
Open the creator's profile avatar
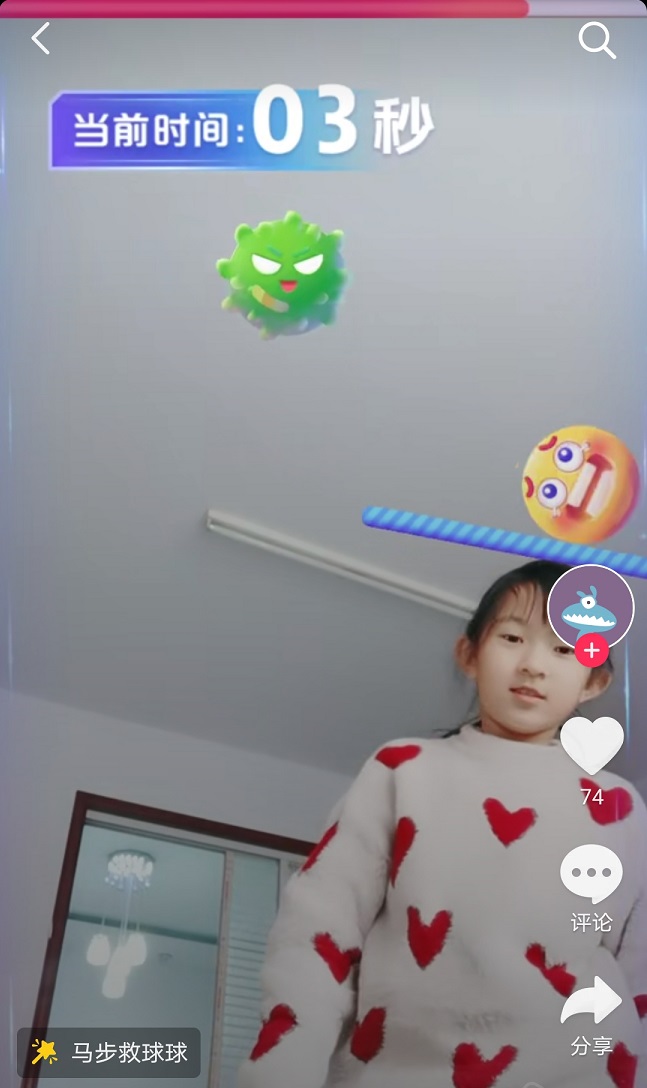(591, 606)
